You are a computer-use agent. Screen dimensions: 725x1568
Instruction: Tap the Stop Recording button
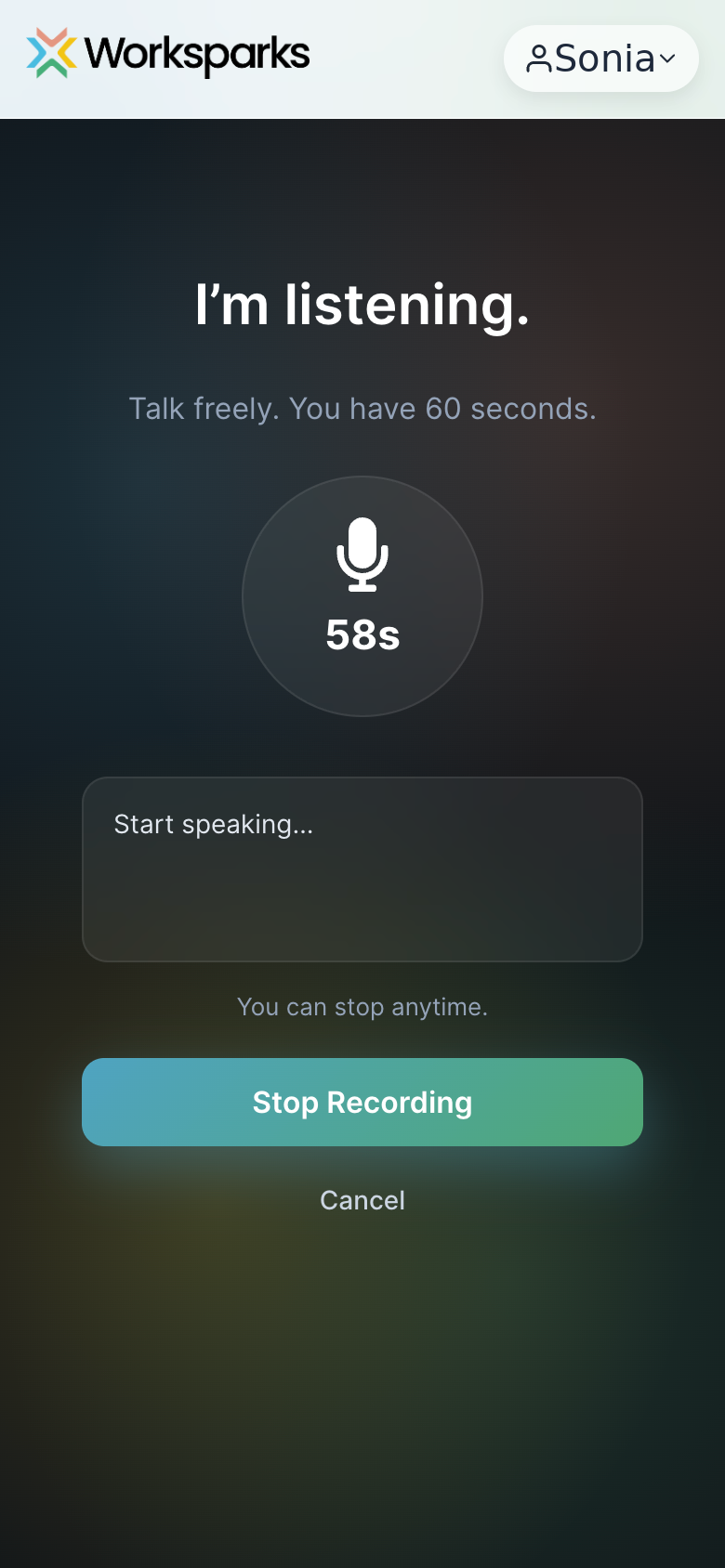point(362,1102)
